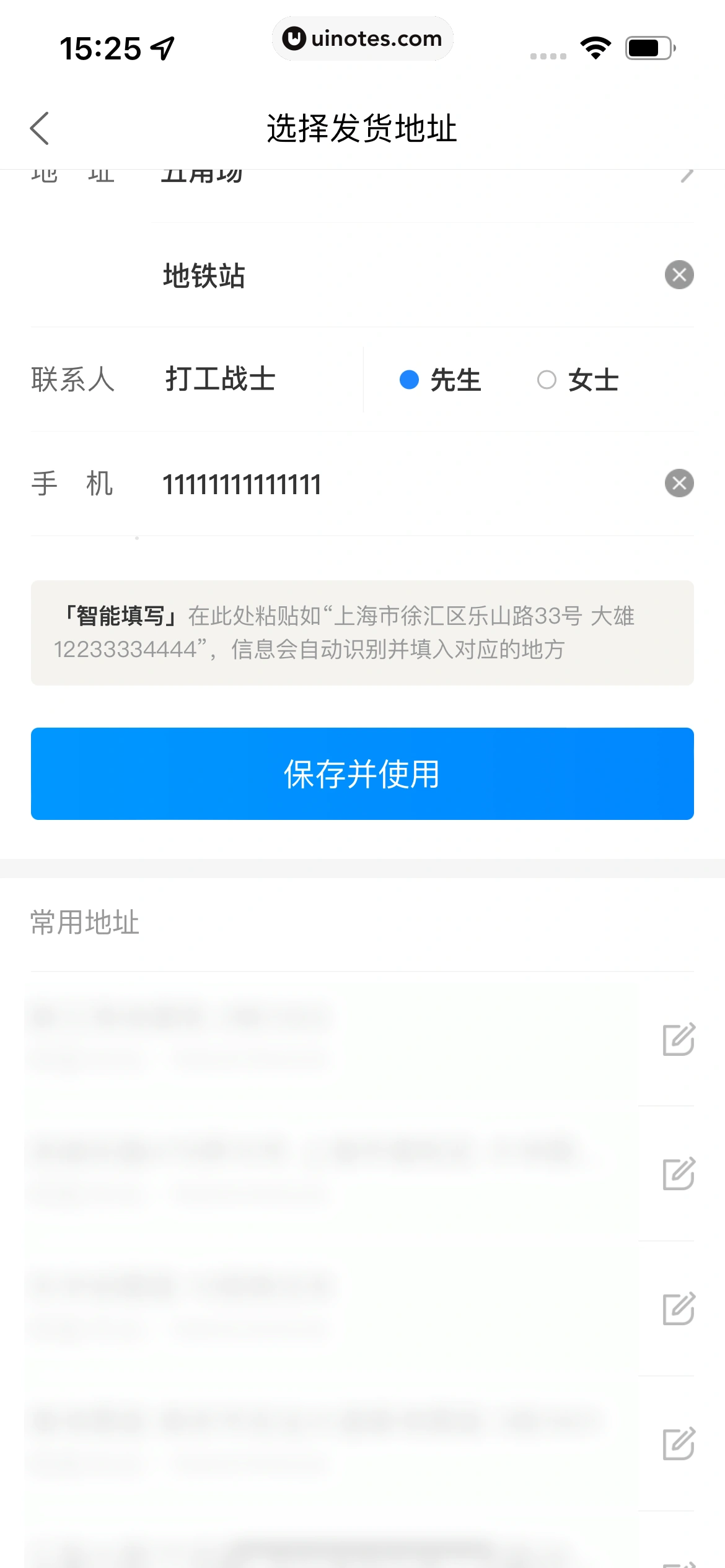Focus the 智能填写 paste box
This screenshot has width=725, height=1568.
point(362,632)
